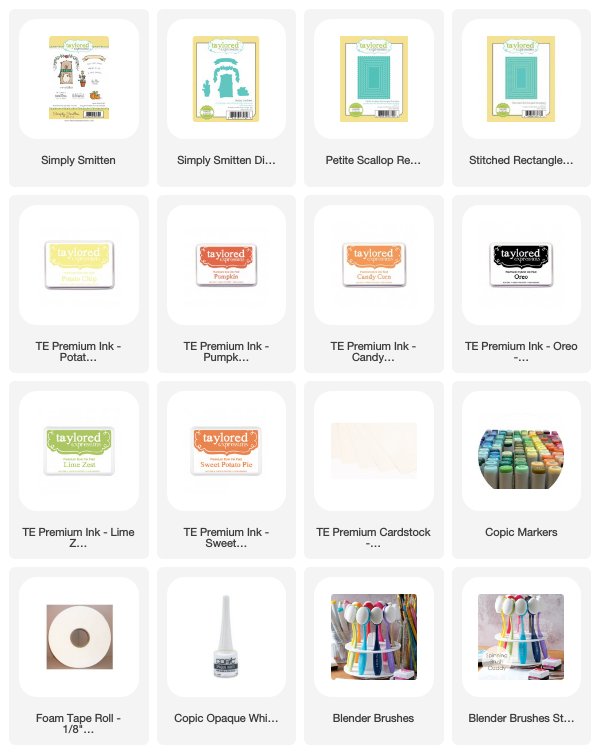View the Copic Opaque White product tile
This screenshot has width=600, height=754.
coord(226,637)
